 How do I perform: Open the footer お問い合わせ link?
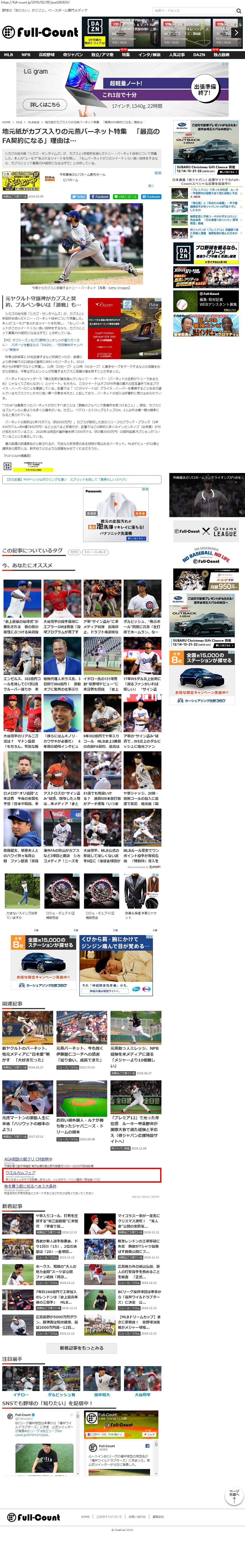click(137, 1516)
